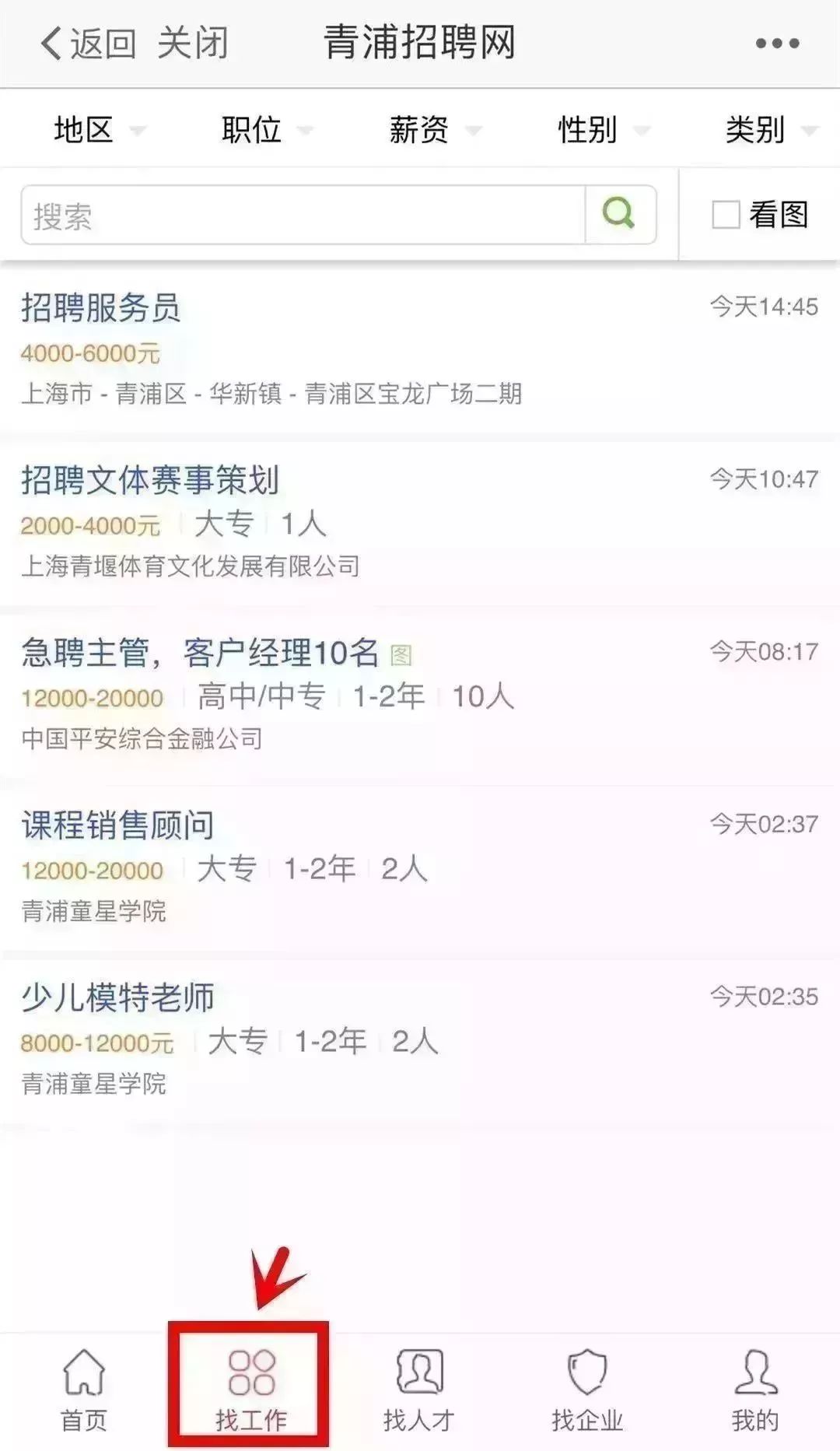Tap the green magnifier search button
Screen dimensions: 840x1451
pos(620,214)
